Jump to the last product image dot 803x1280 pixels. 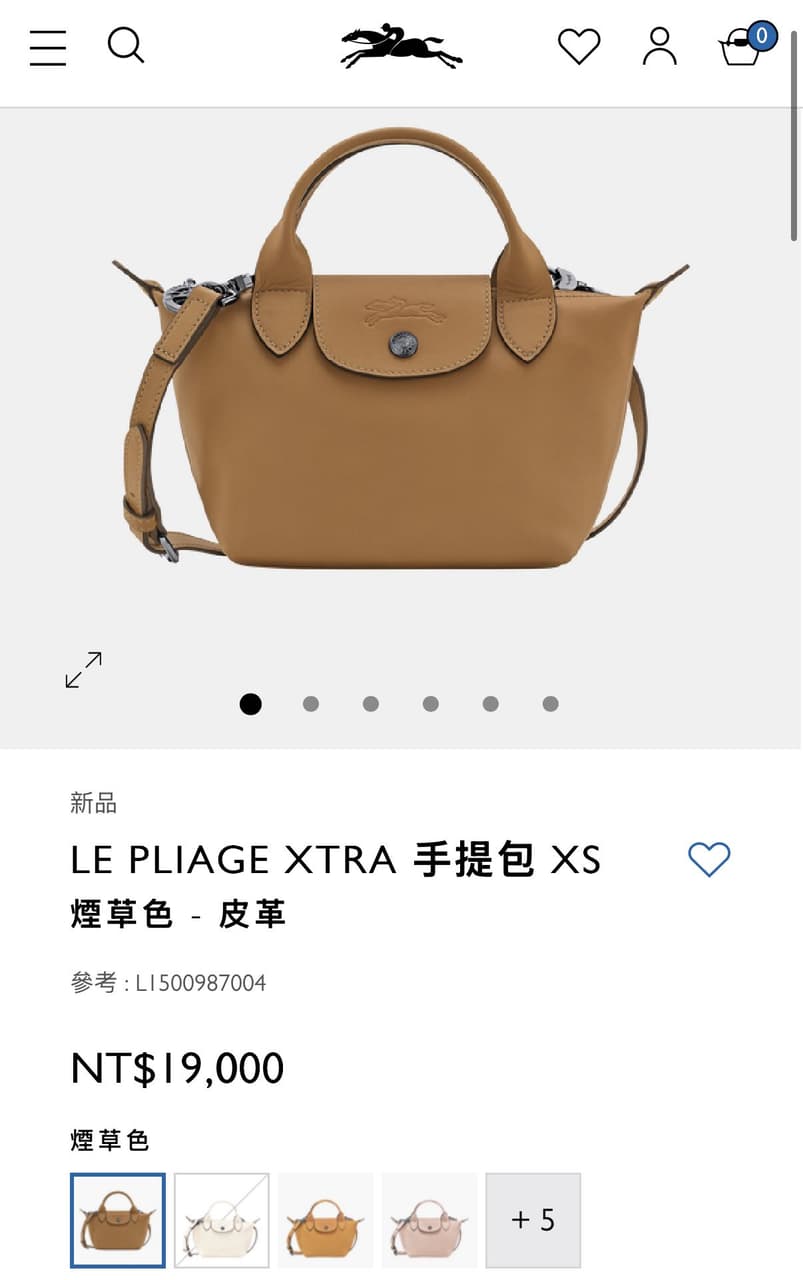click(550, 704)
